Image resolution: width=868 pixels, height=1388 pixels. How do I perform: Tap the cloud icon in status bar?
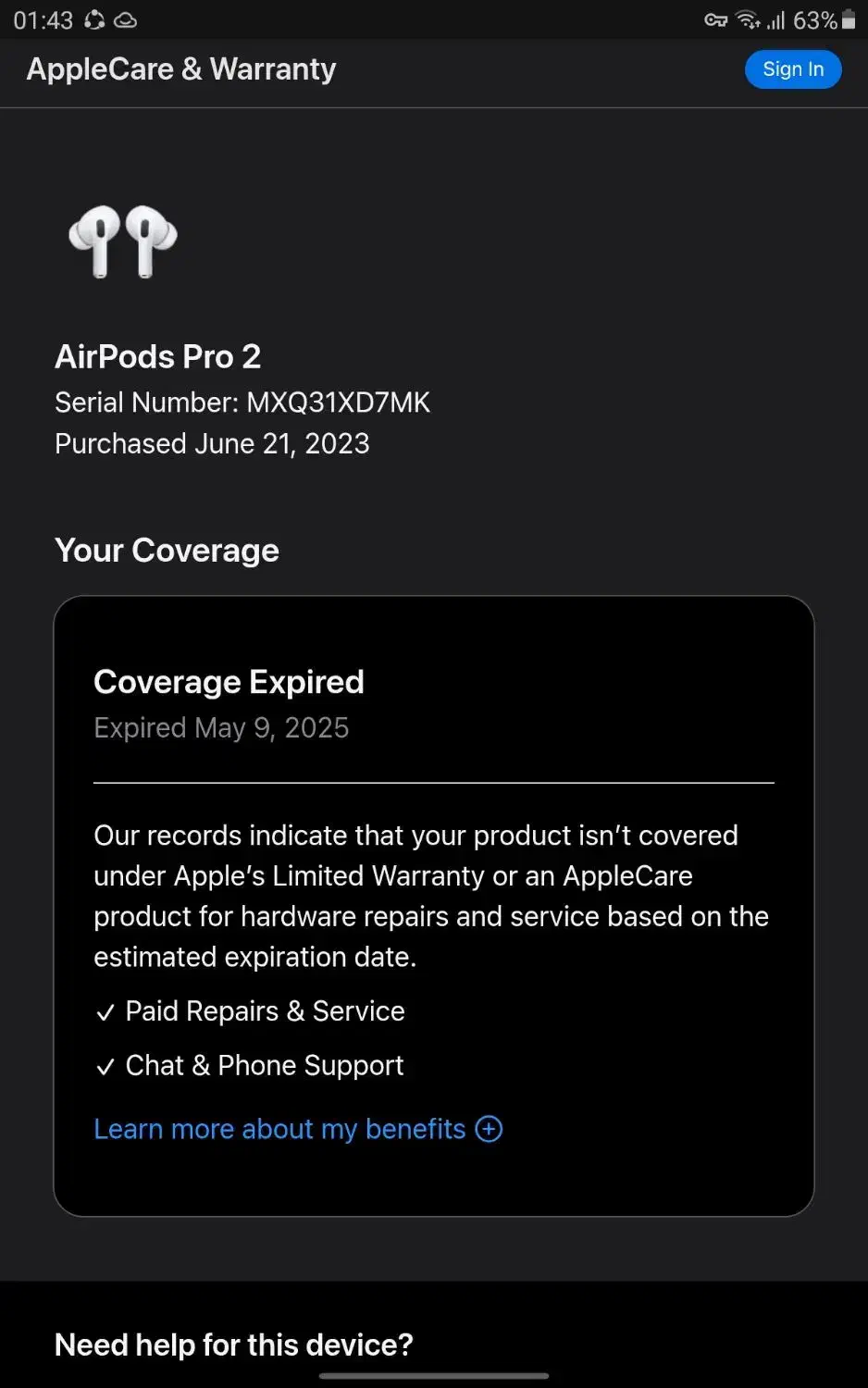click(126, 19)
